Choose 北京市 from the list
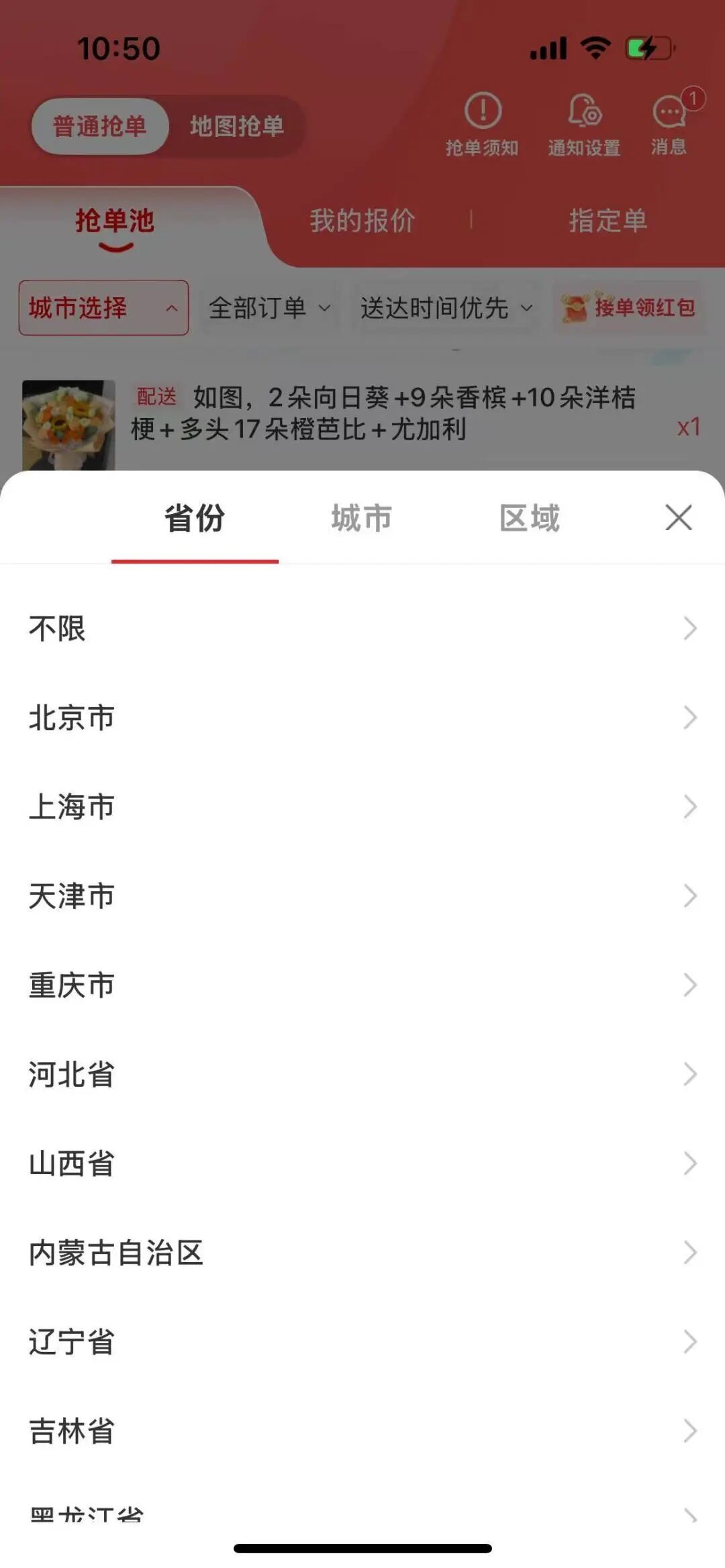 (362, 717)
